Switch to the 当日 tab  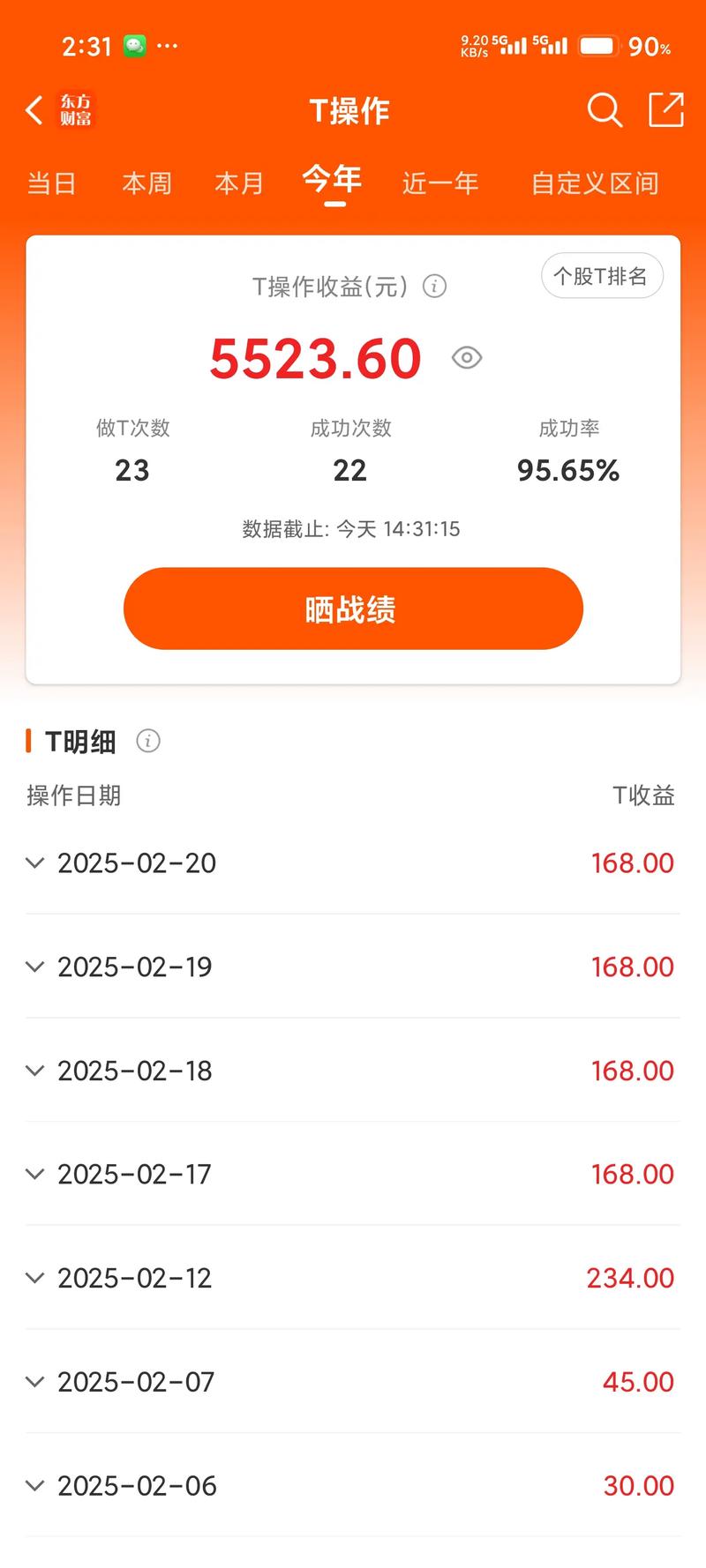[51, 183]
